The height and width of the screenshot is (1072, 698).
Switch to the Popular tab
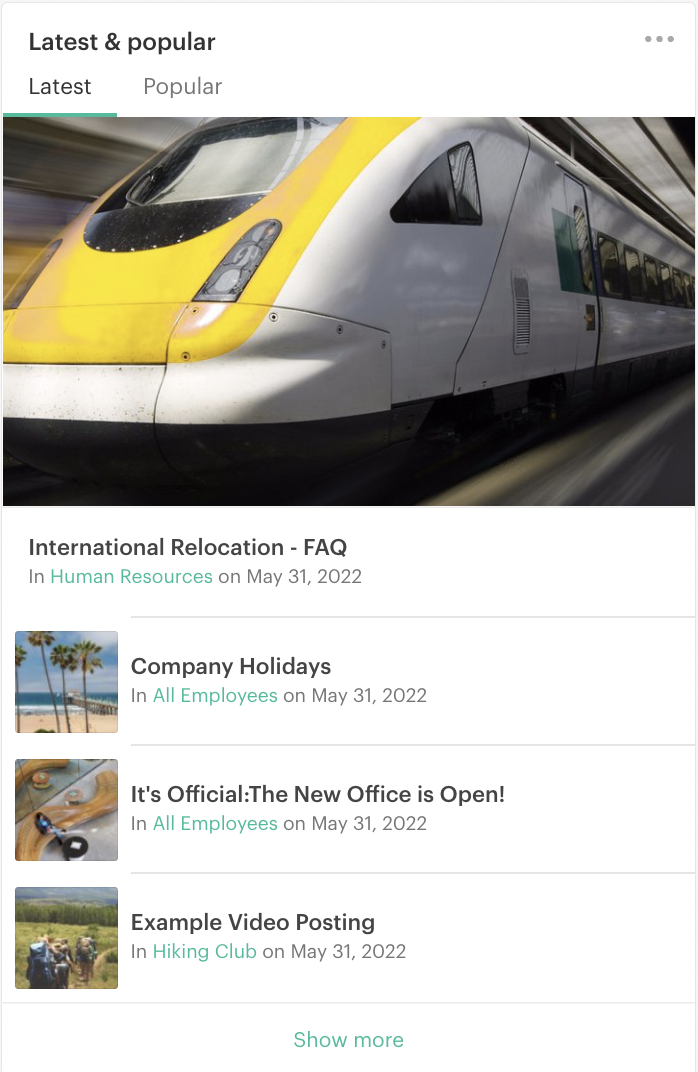(x=182, y=87)
